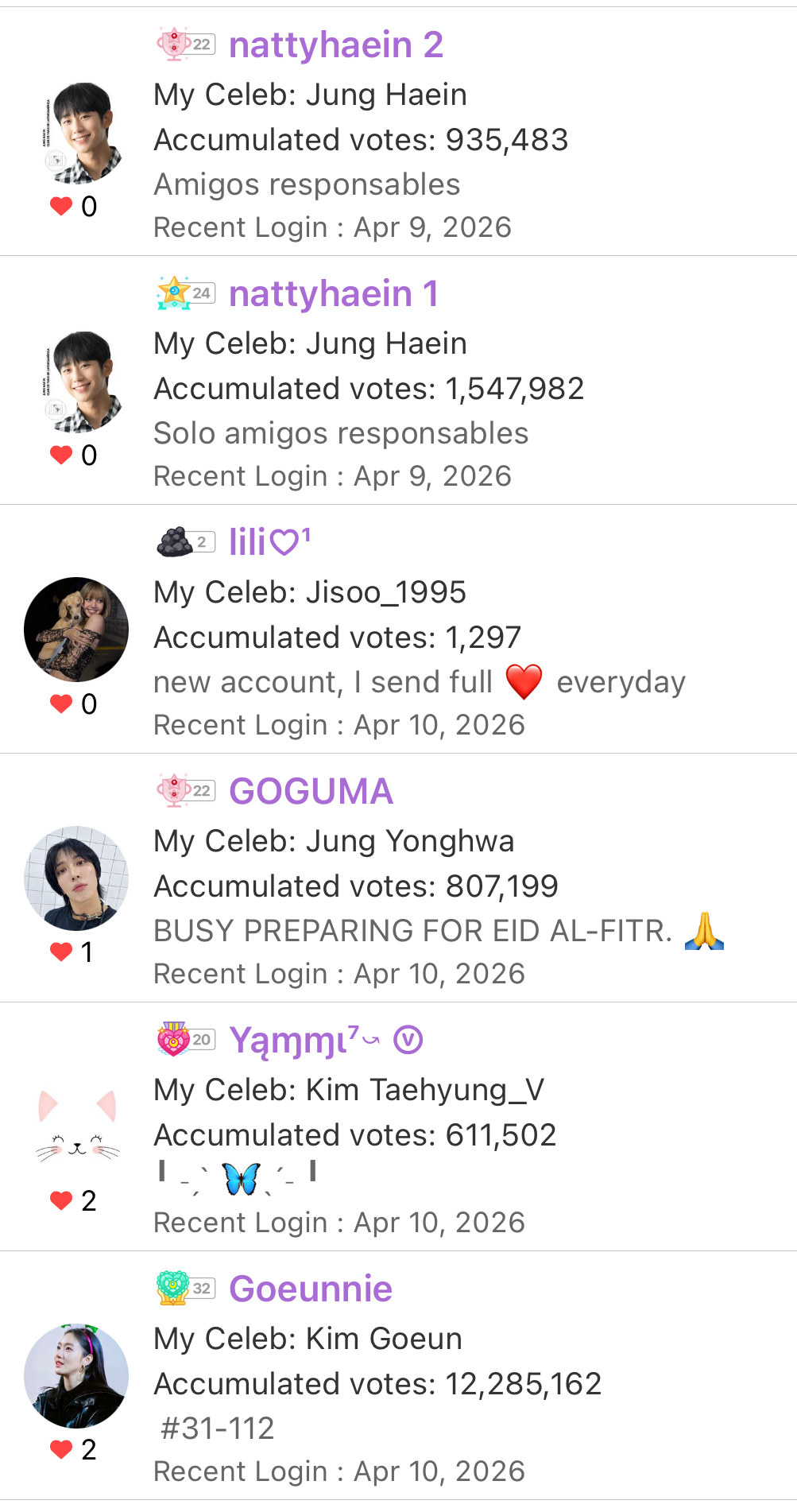View Goeunnie's profile photo
Screen dimensions: 797x1512
[76, 1376]
